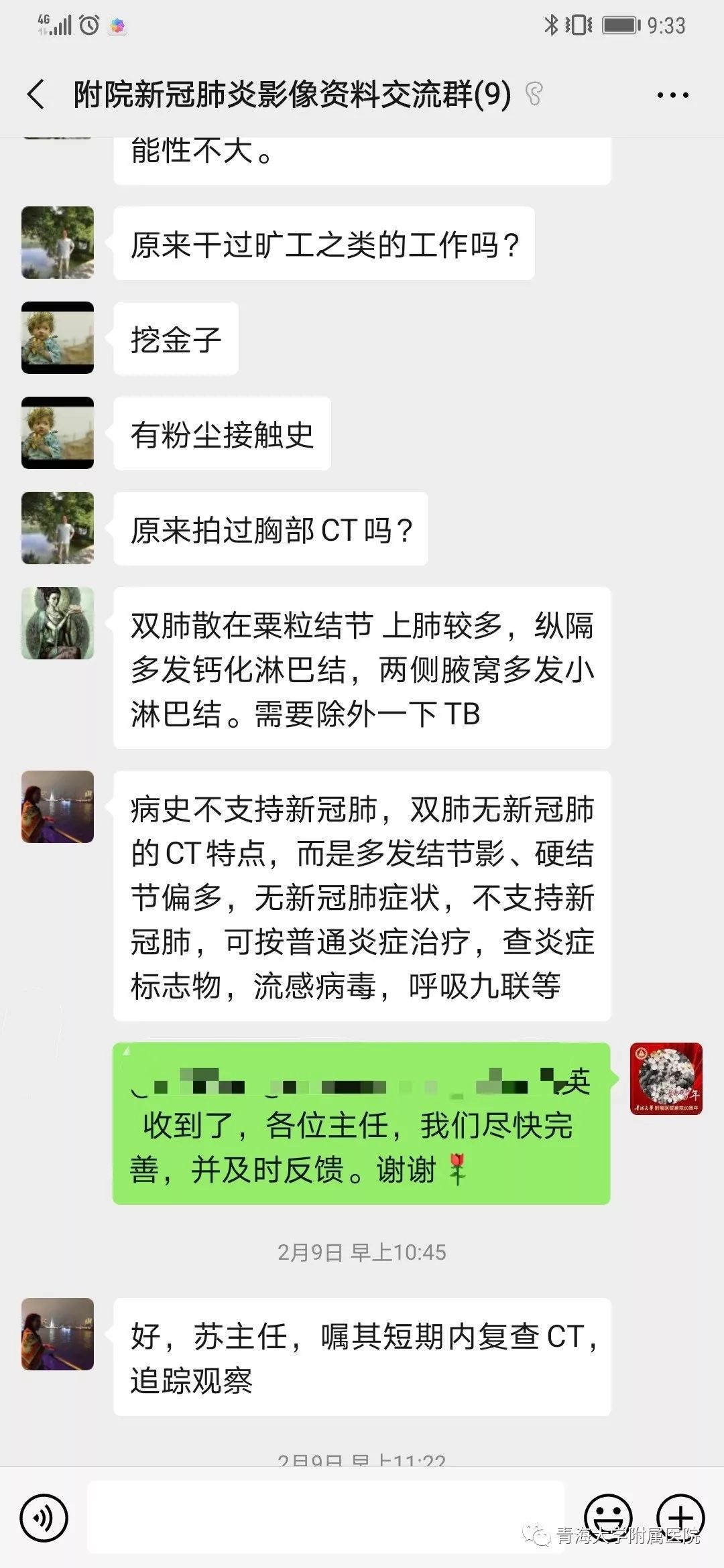Open the plus attachments panel
Screen dimensions: 724x1568
tap(680, 1517)
